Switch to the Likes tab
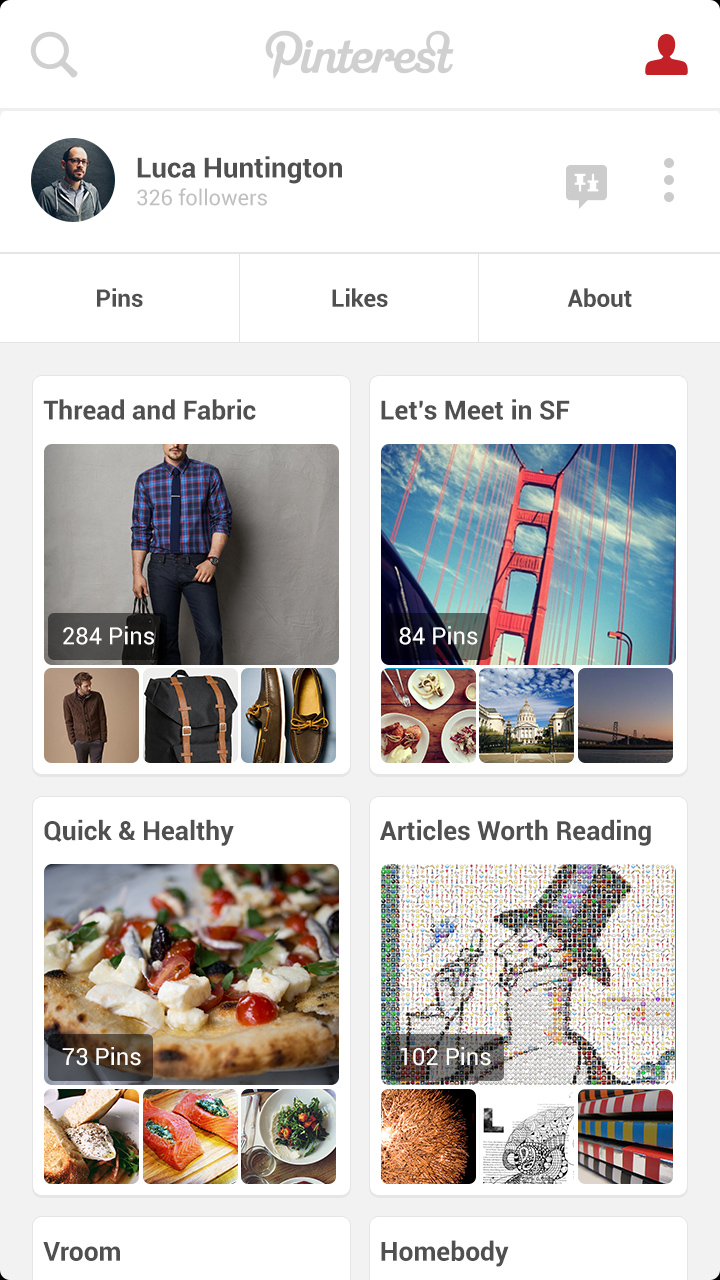This screenshot has width=720, height=1280. click(x=359, y=297)
